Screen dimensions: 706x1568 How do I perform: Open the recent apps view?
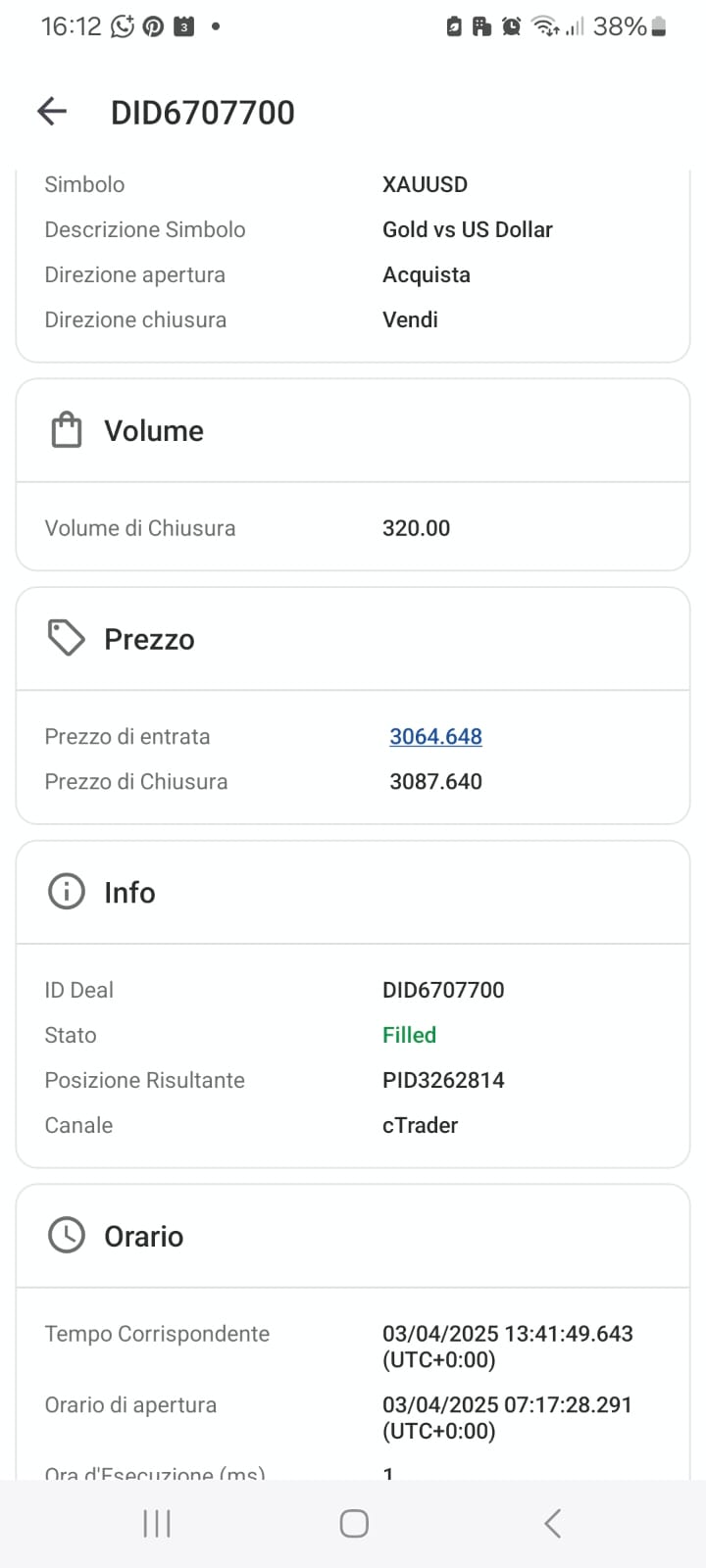point(157,1523)
